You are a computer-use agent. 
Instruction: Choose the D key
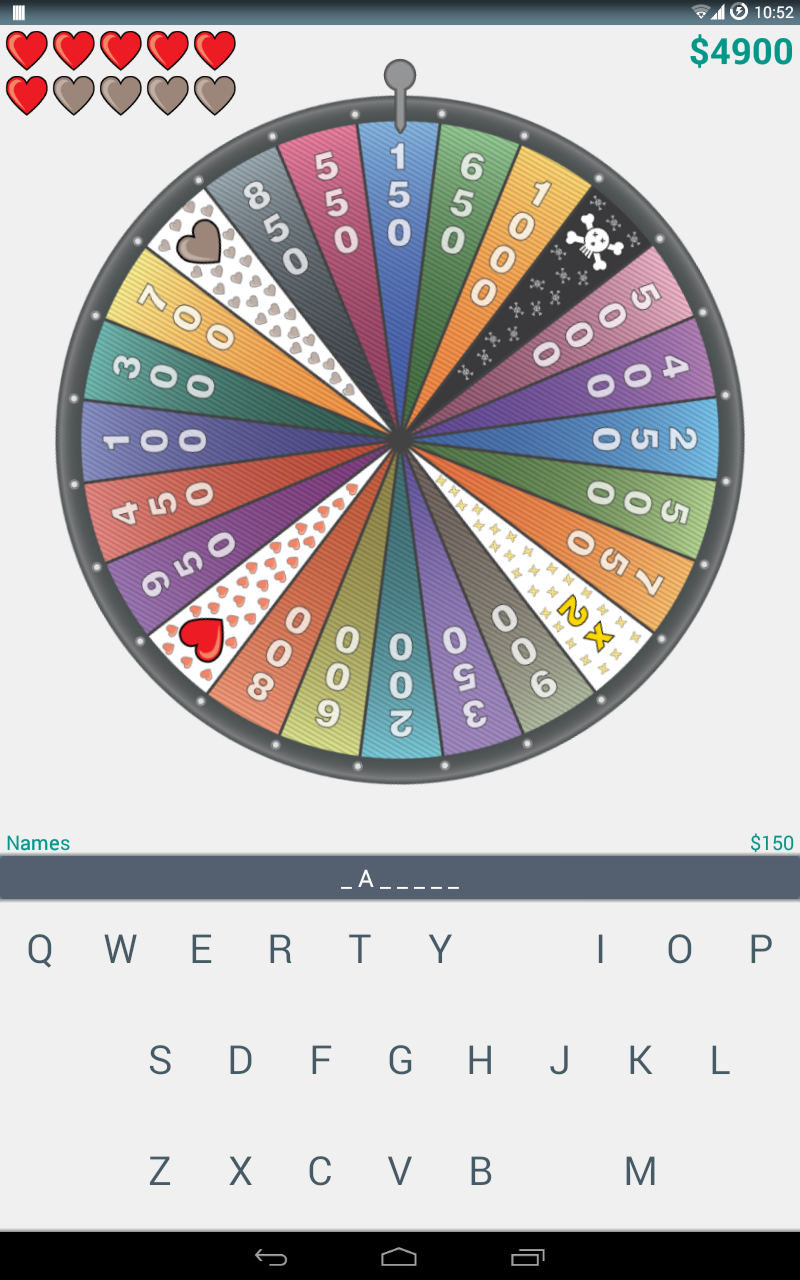click(240, 1060)
